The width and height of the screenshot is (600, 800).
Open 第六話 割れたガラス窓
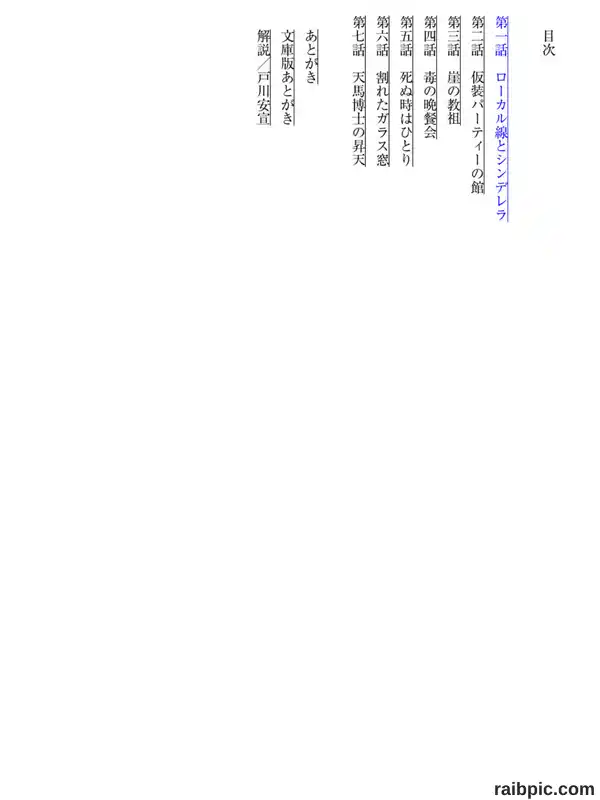383,91
